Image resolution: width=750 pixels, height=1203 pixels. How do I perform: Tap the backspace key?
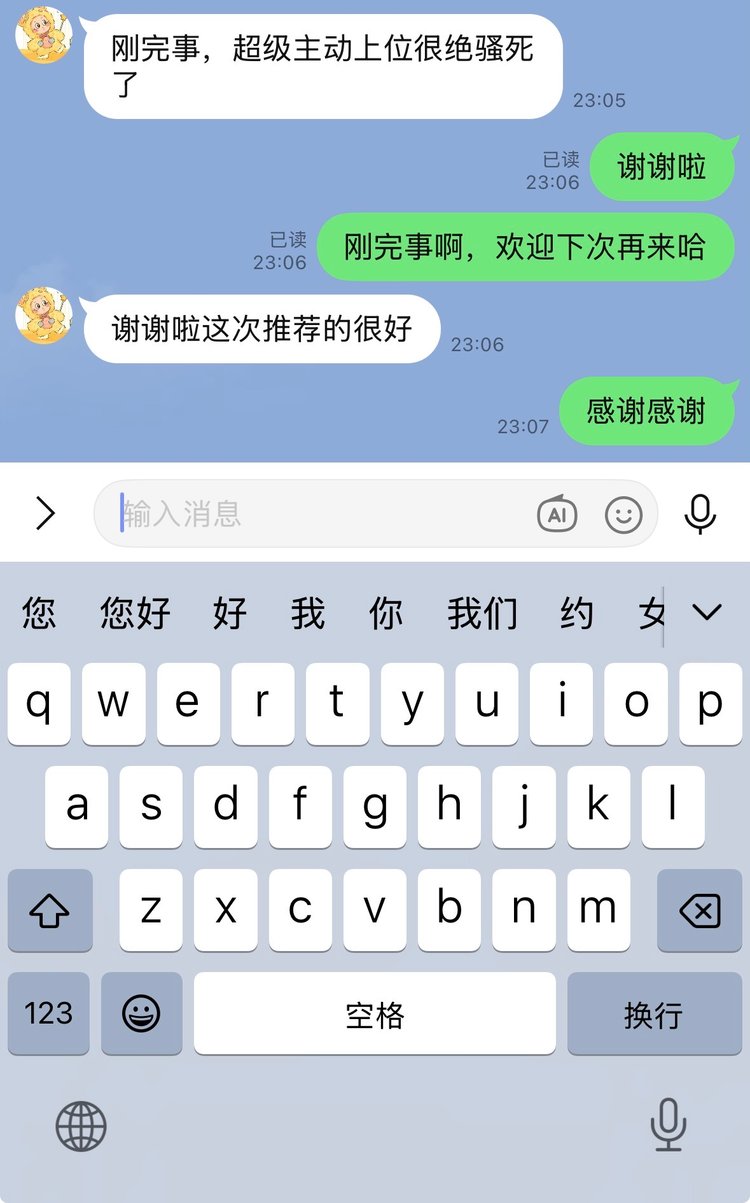pos(699,910)
